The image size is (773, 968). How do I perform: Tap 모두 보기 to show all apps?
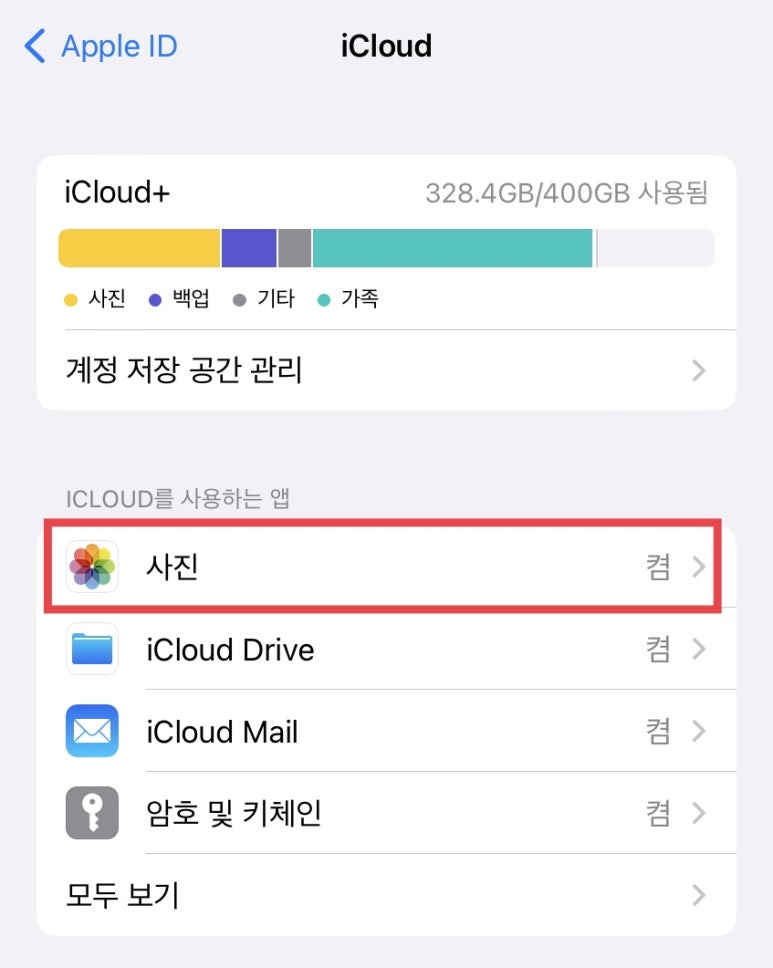[385, 894]
